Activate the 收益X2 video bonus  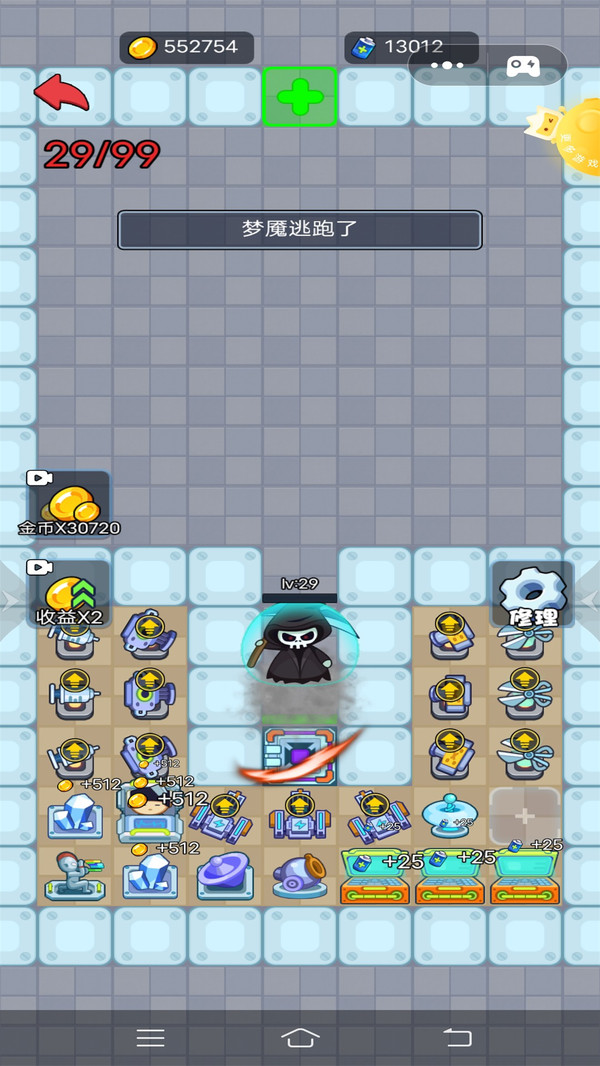pyautogui.click(x=68, y=593)
